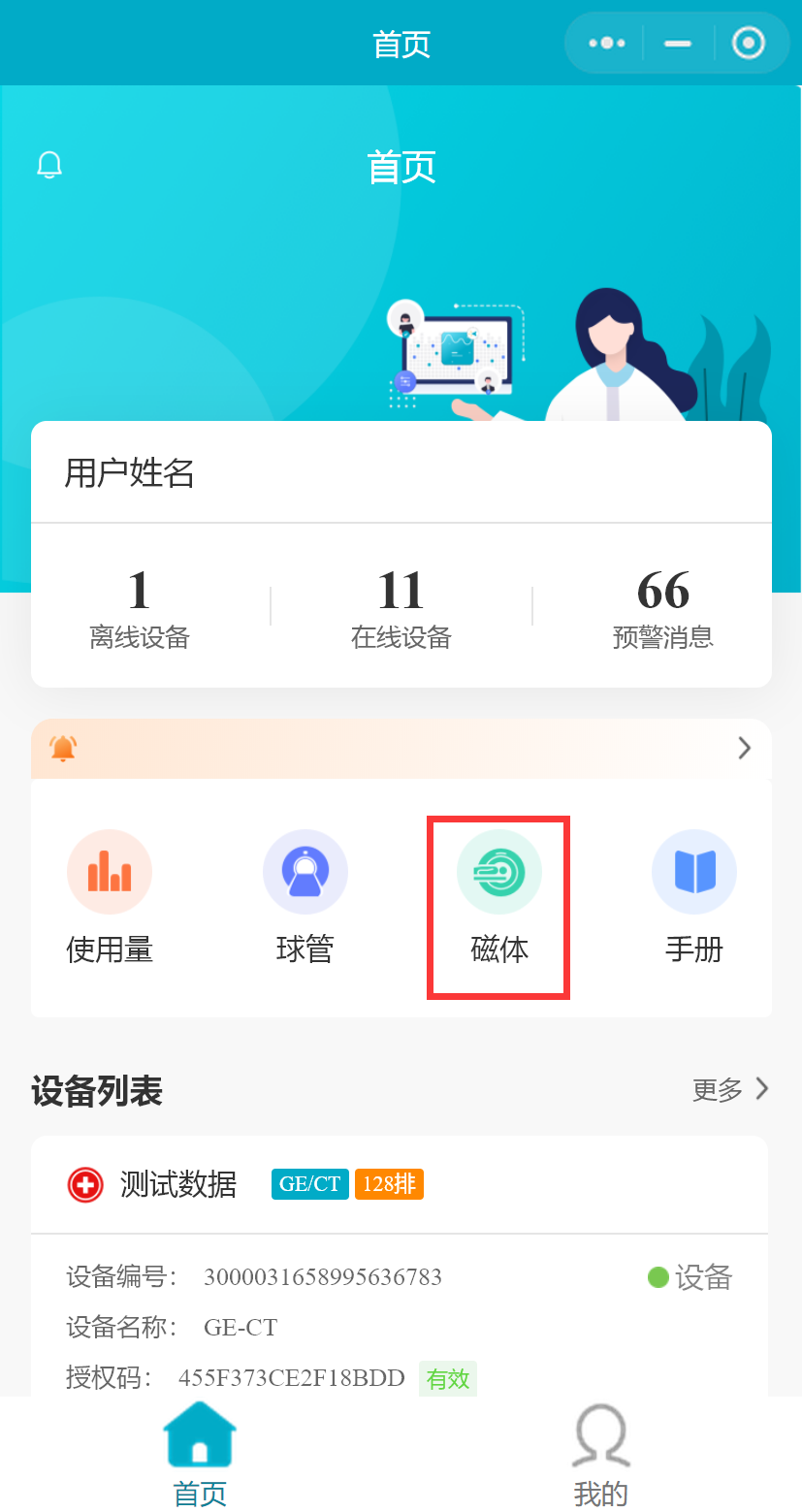The height and width of the screenshot is (1512, 802).
Task: Minimize the mini program
Action: click(678, 43)
